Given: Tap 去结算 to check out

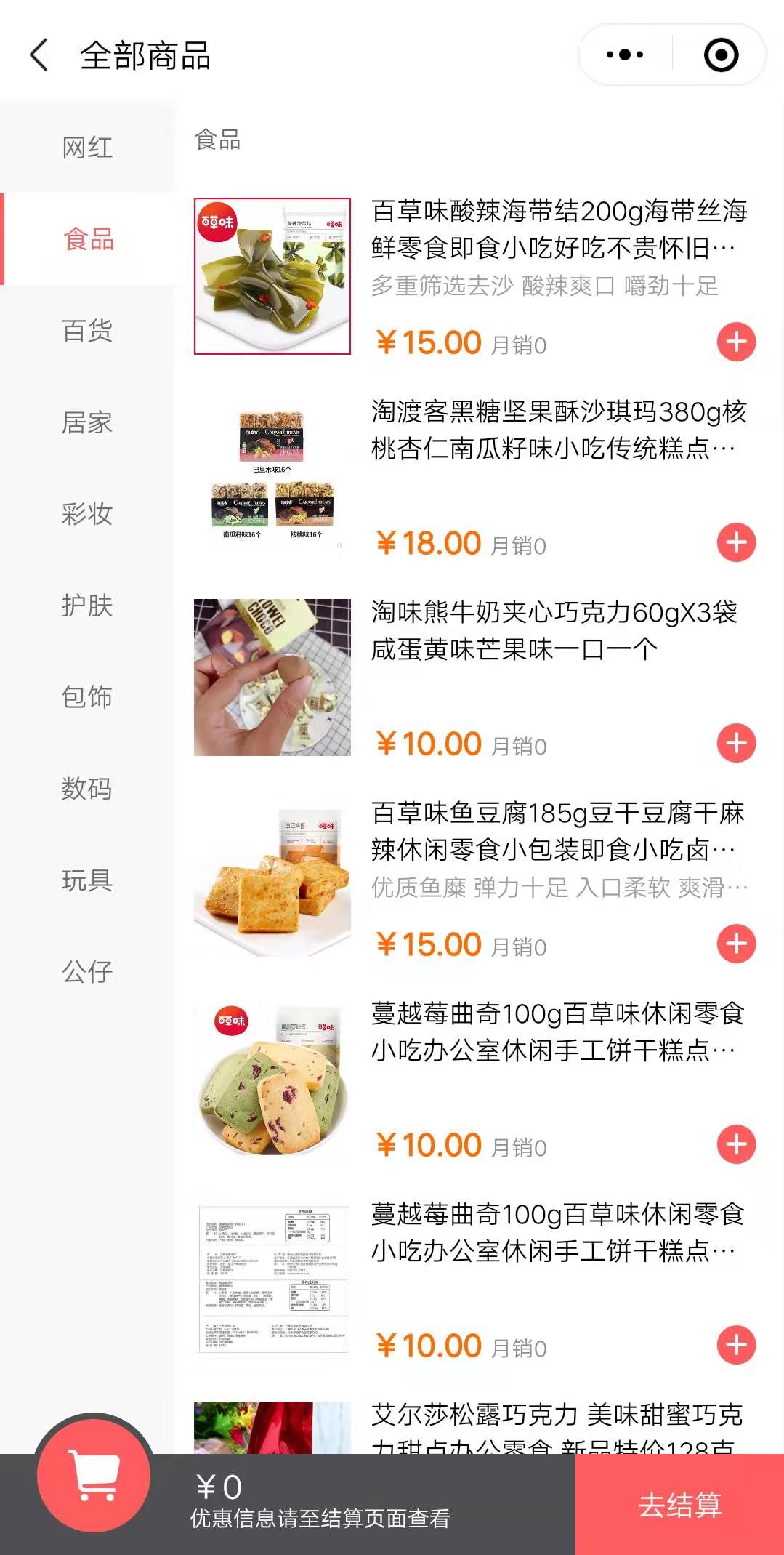Looking at the screenshot, I should tap(679, 1504).
